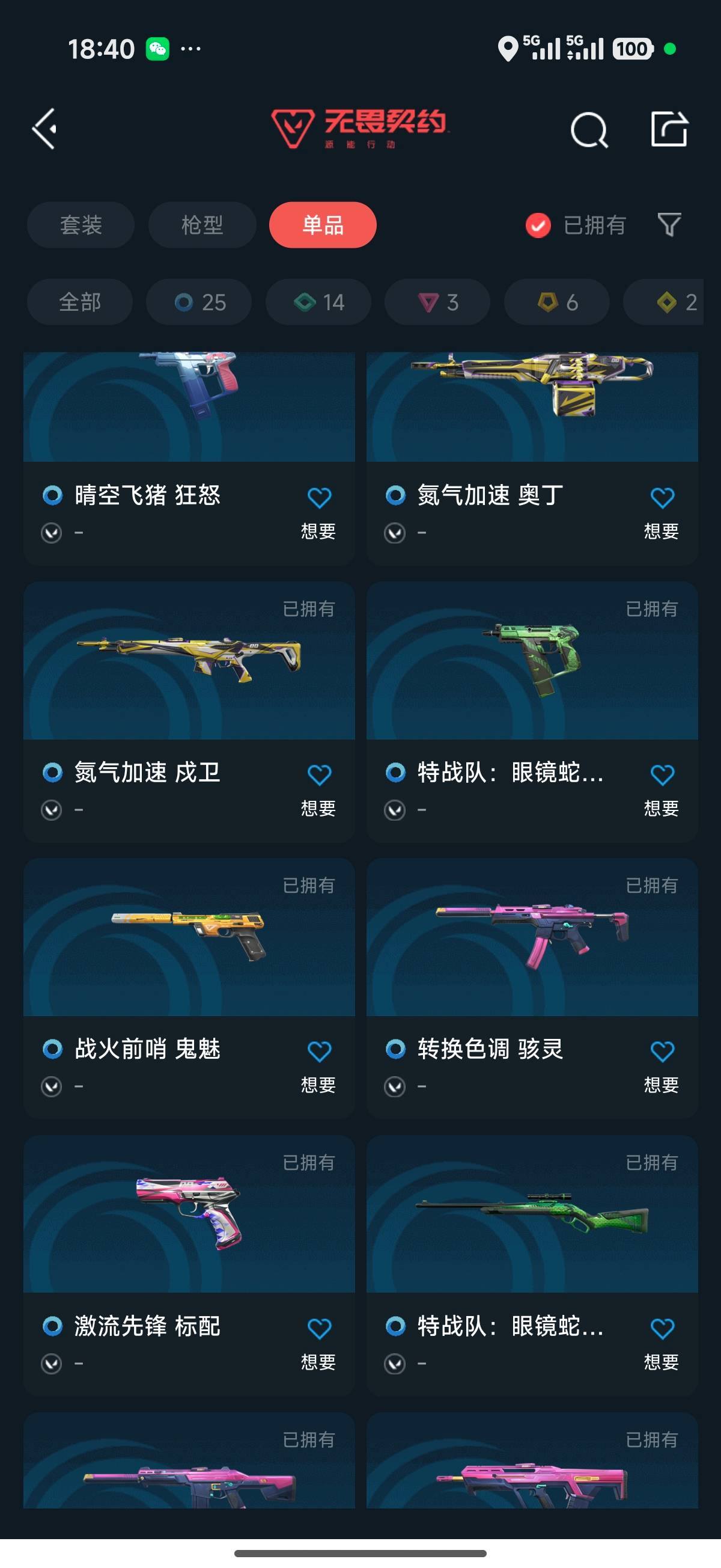This screenshot has width=721, height=1568.
Task: Switch to the 枪型 tab
Action: pos(201,225)
